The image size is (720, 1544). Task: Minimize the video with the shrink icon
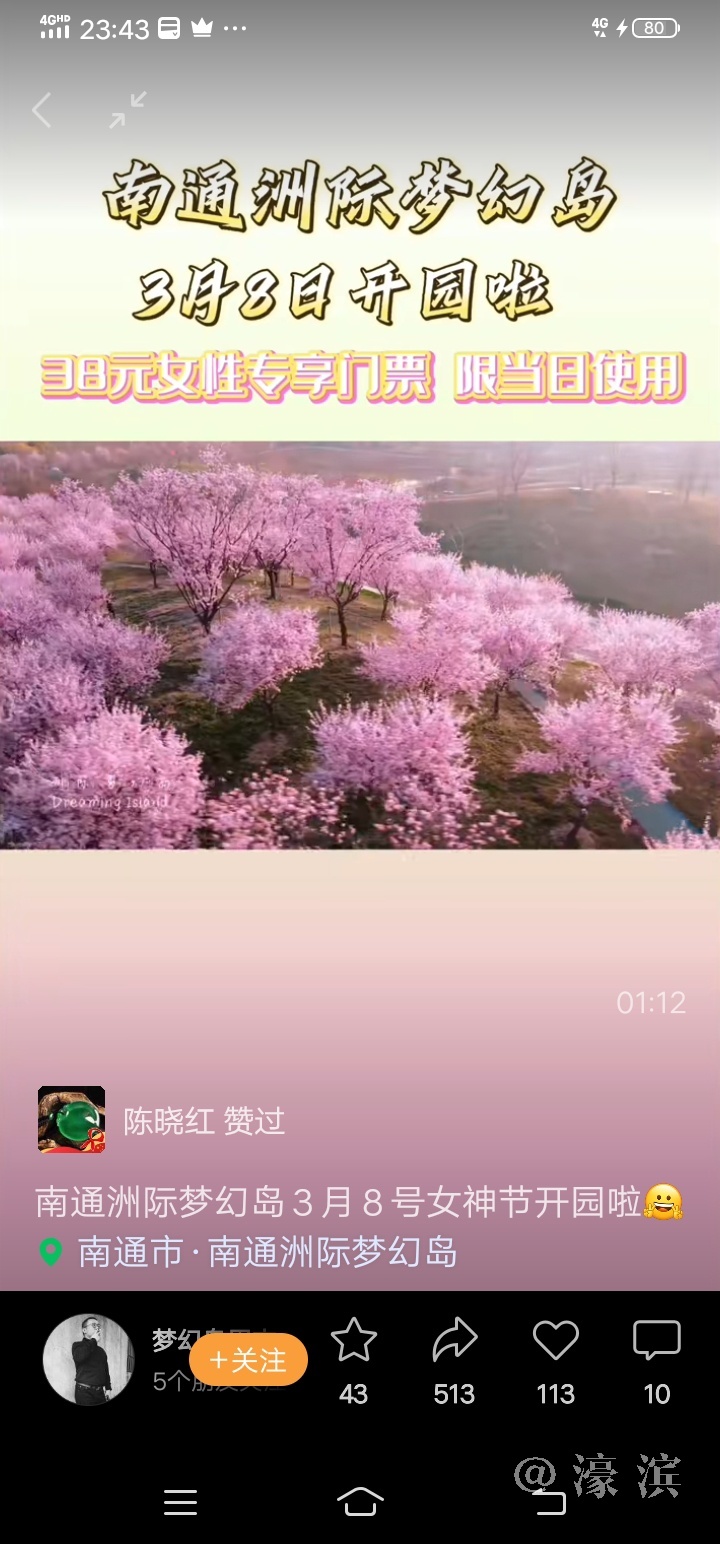tap(127, 110)
